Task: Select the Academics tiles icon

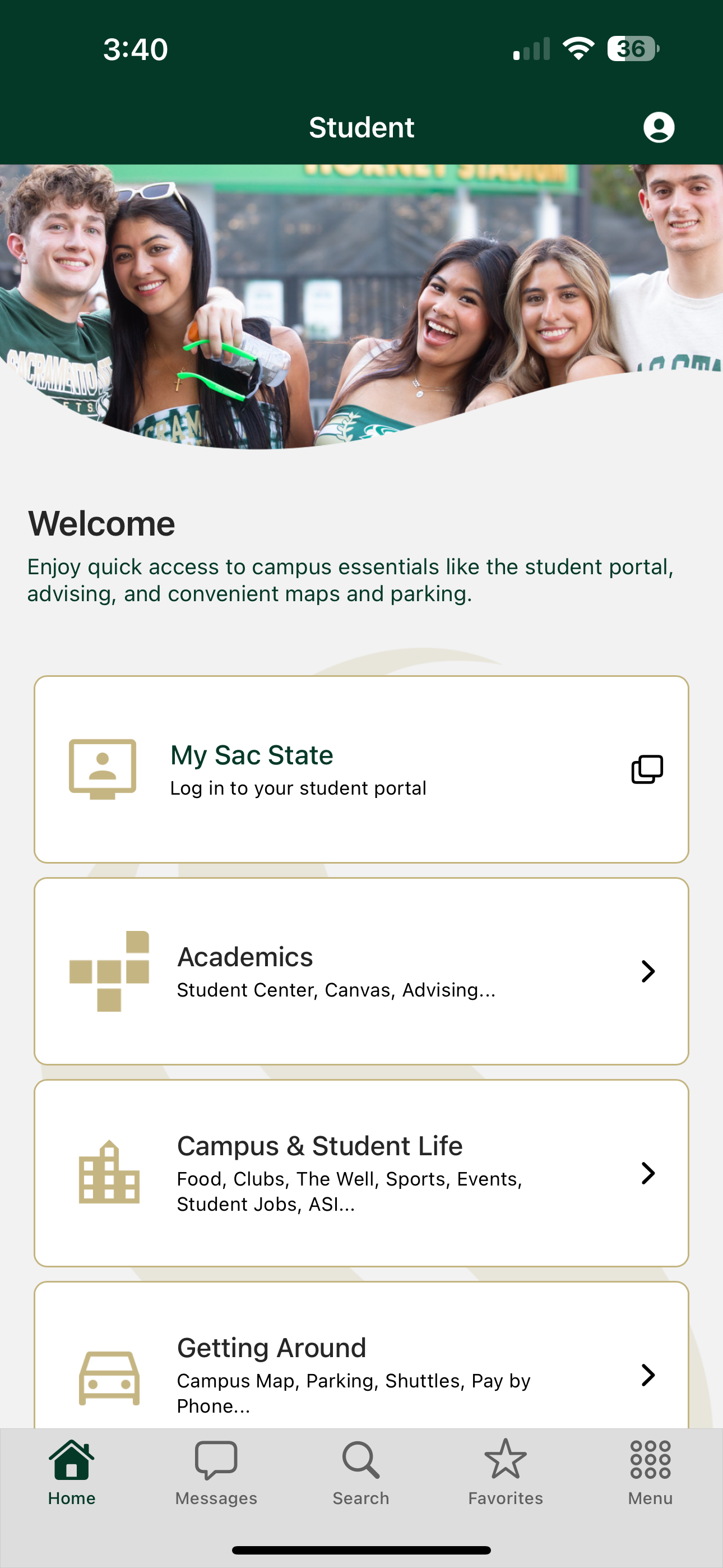Action: point(109,970)
